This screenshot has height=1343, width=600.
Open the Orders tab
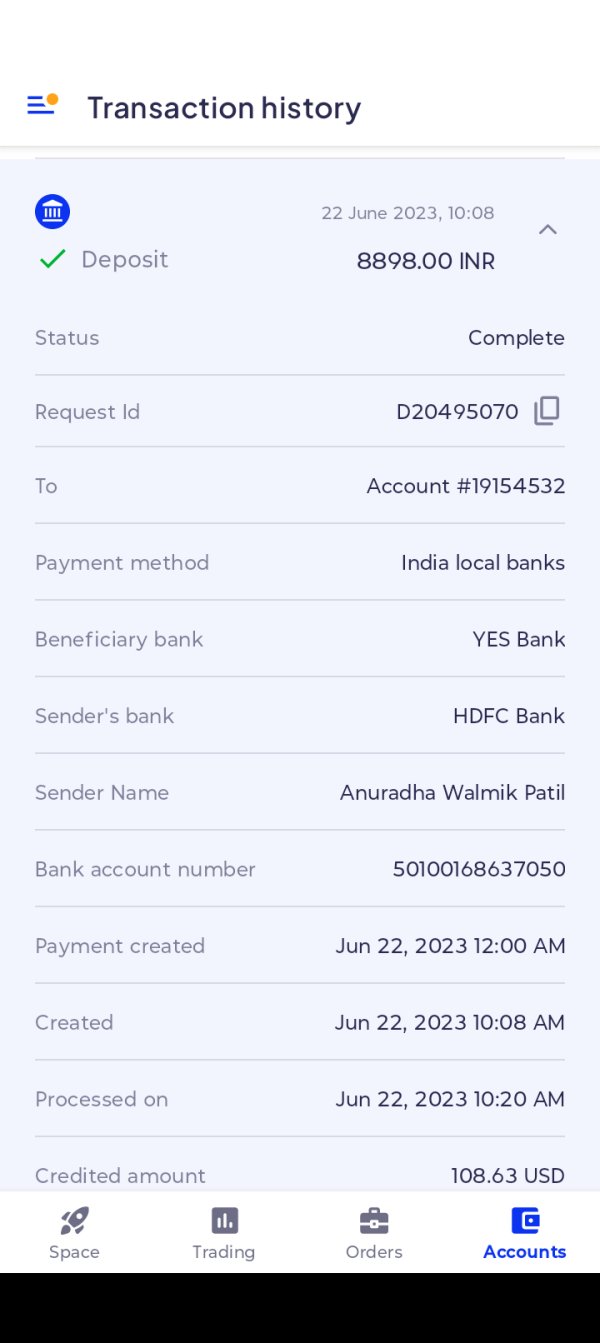(x=374, y=1232)
